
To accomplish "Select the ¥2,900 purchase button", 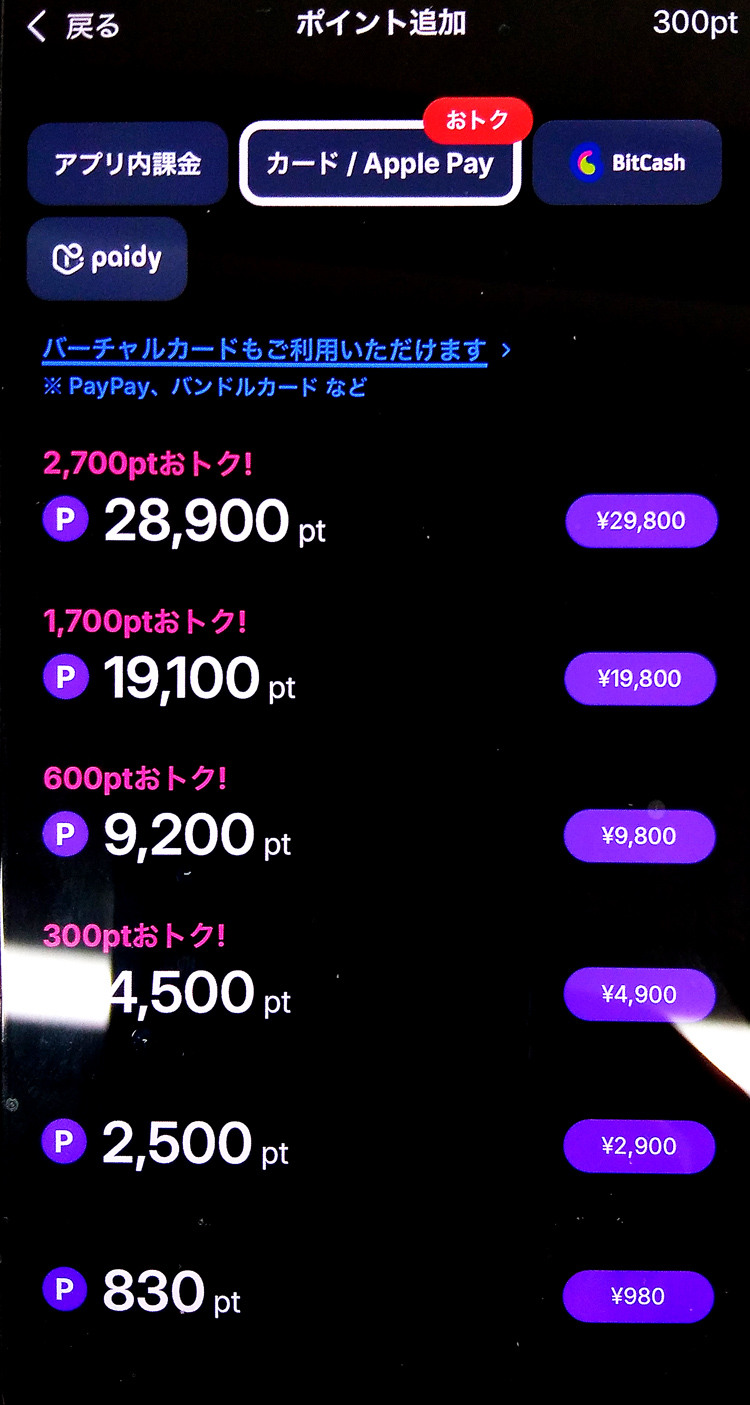I will [x=640, y=1146].
